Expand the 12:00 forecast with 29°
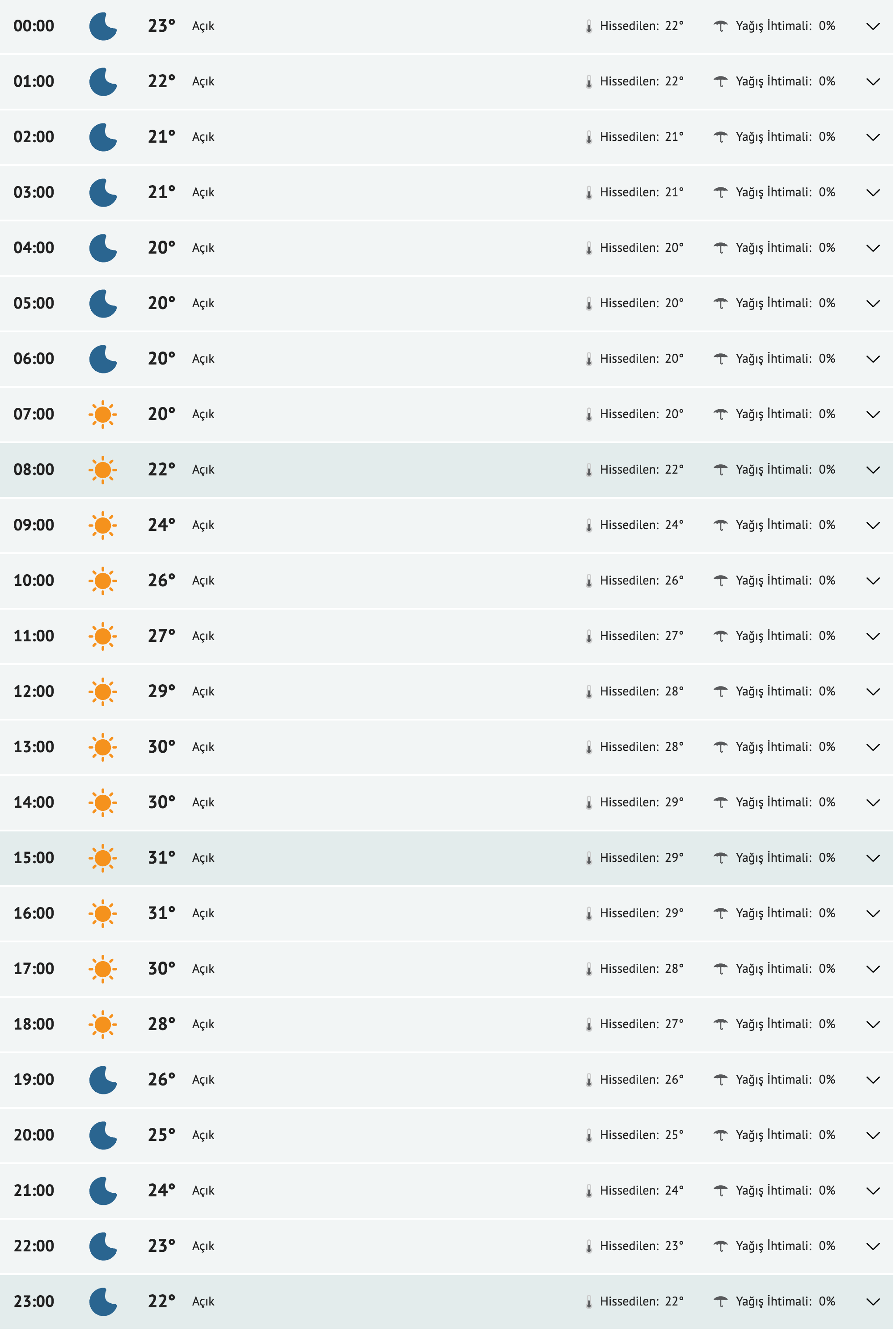 (x=873, y=691)
